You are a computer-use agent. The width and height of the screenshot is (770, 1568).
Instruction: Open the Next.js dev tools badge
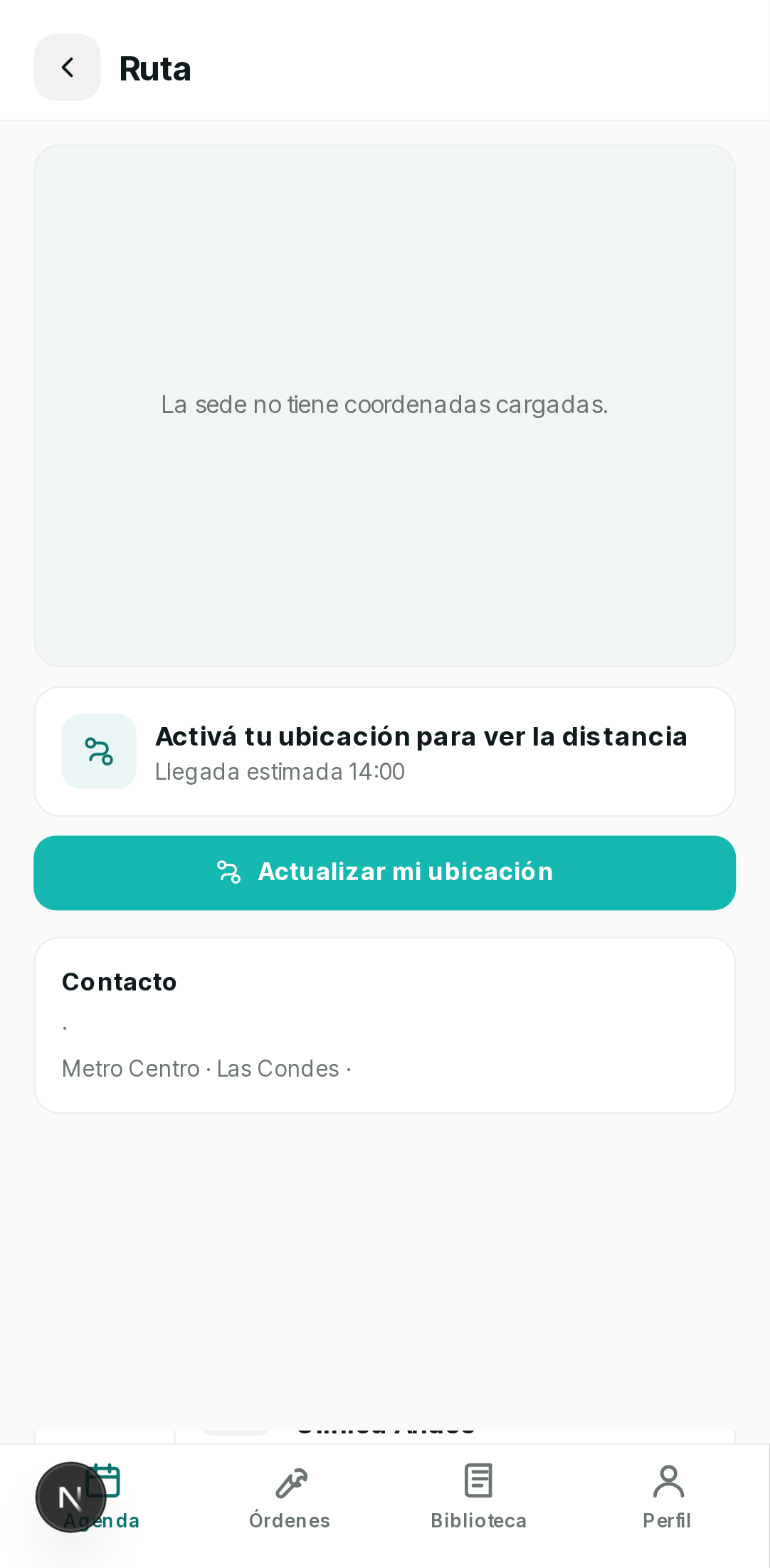70,1497
